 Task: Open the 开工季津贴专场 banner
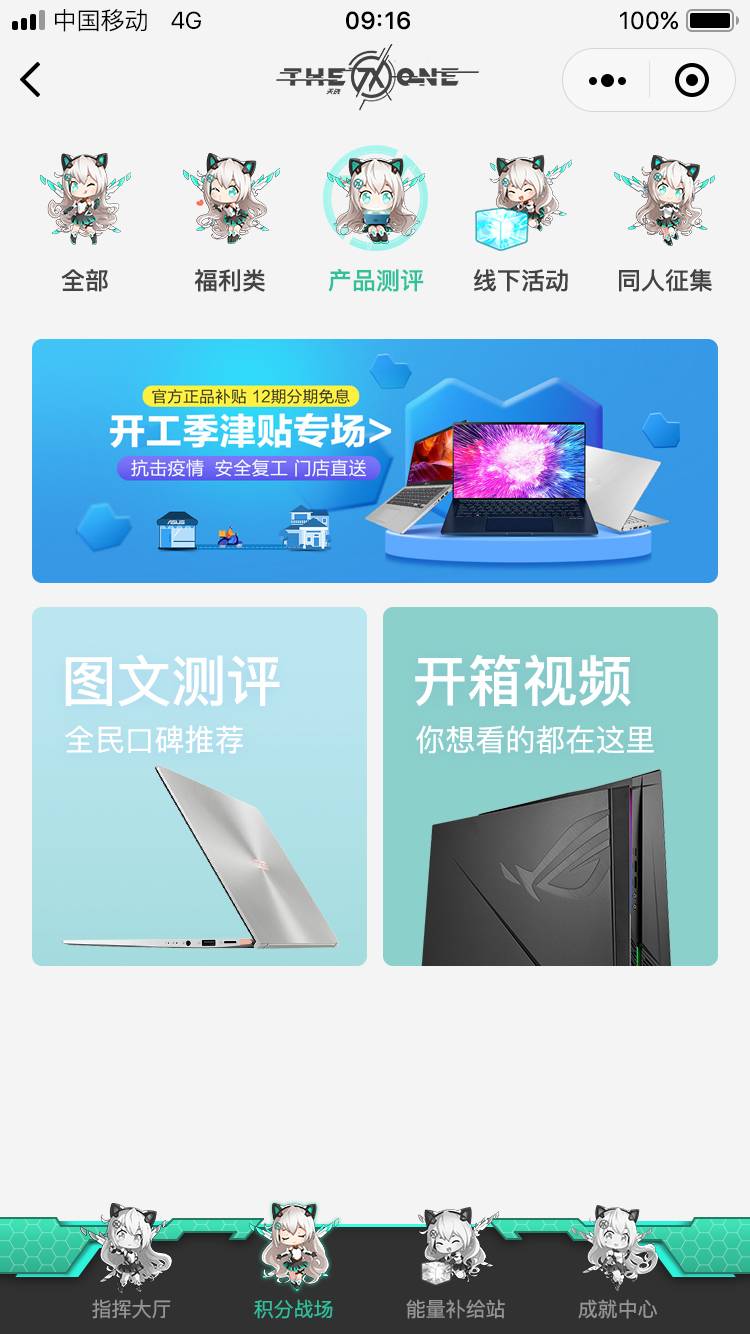coord(375,460)
